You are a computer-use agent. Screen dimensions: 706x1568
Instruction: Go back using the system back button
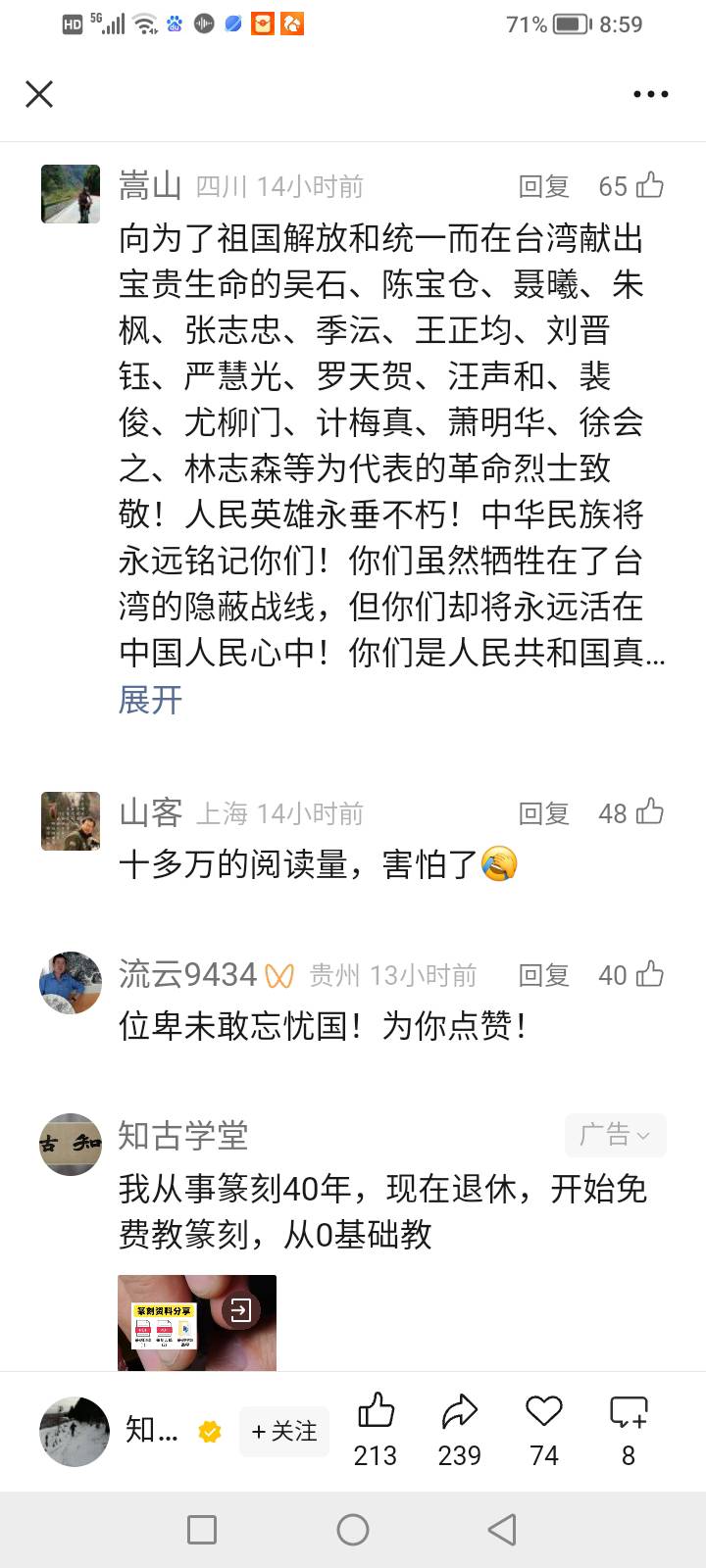pos(502,1530)
